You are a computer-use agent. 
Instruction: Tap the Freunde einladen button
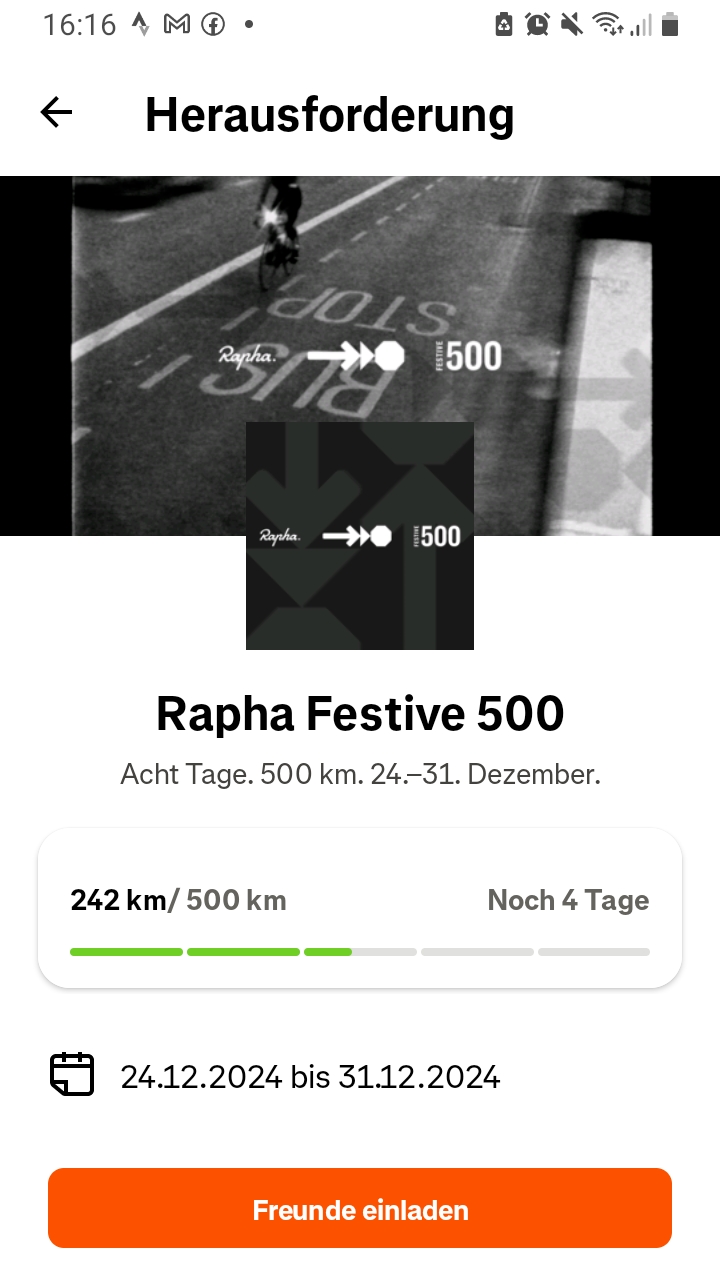tap(360, 1209)
